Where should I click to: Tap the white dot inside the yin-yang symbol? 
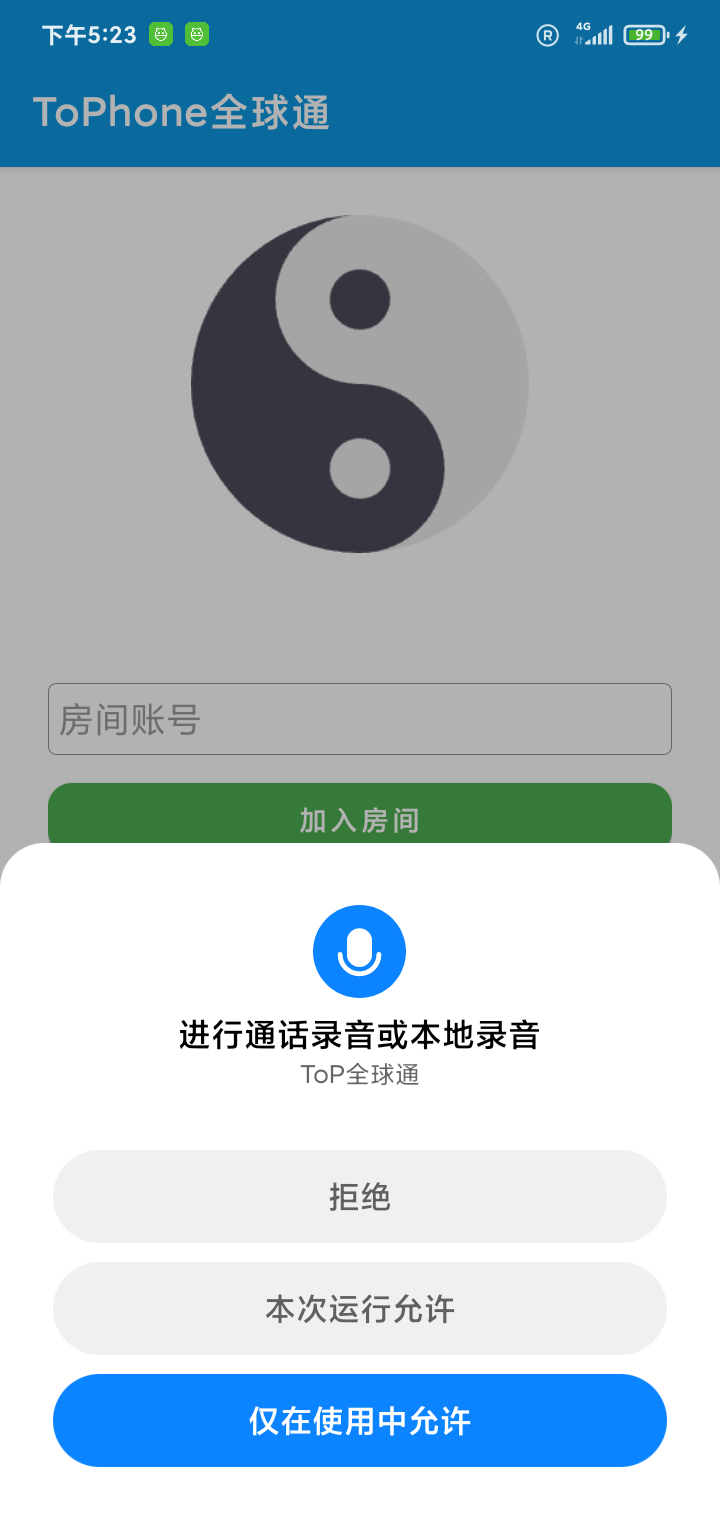360,467
